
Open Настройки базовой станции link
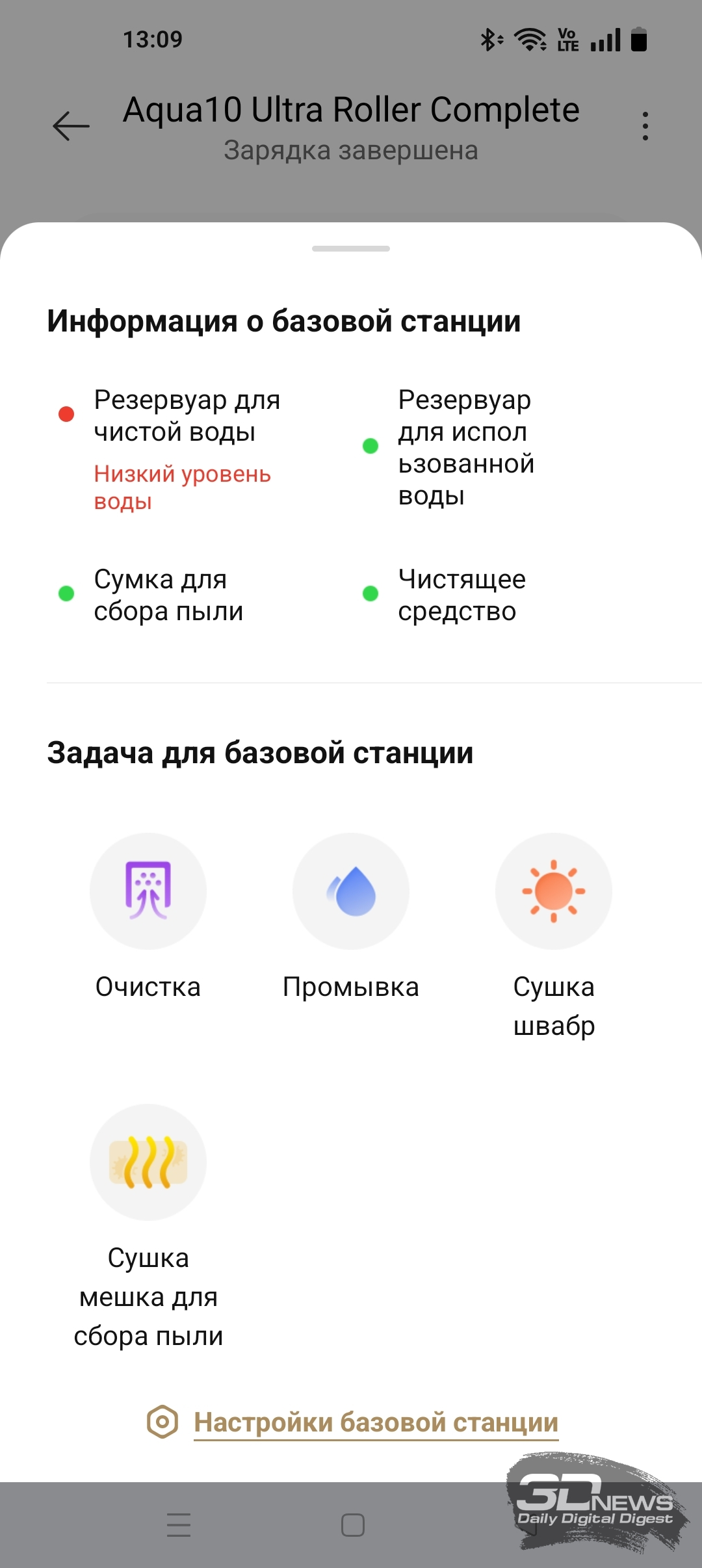coord(376,1422)
